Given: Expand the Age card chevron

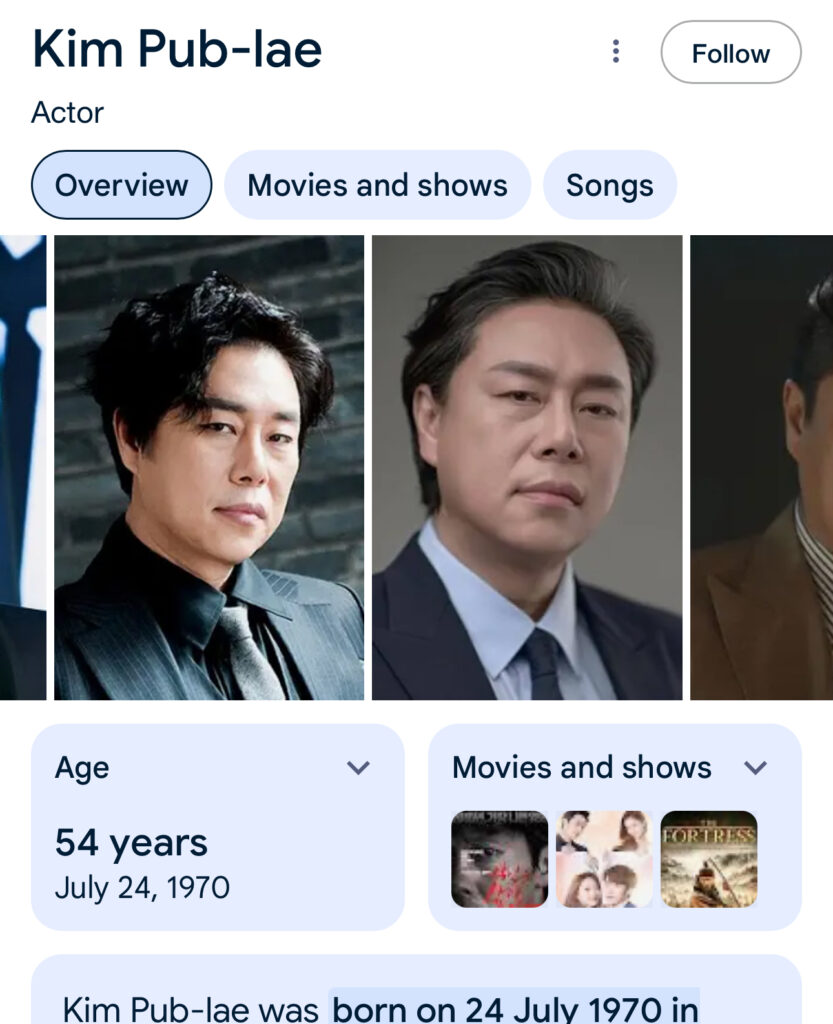Looking at the screenshot, I should coord(358,768).
